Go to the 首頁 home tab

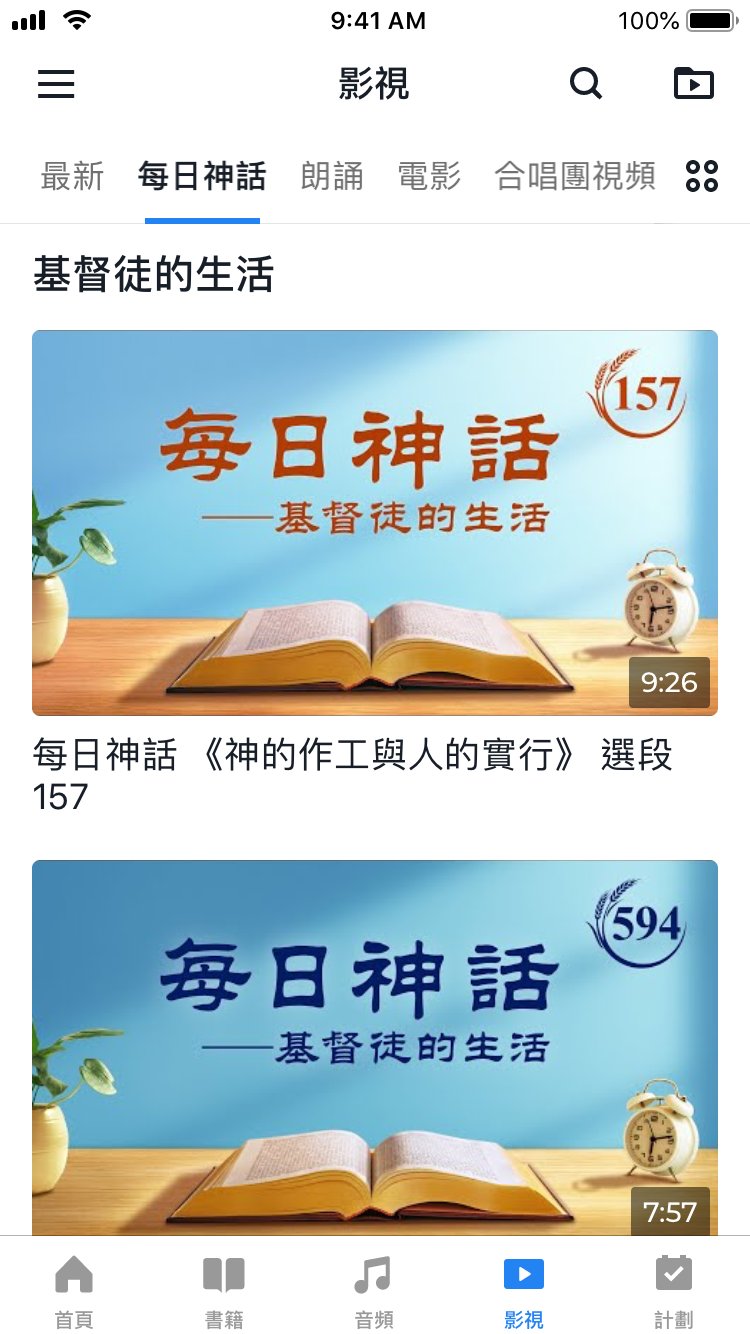click(x=74, y=1290)
